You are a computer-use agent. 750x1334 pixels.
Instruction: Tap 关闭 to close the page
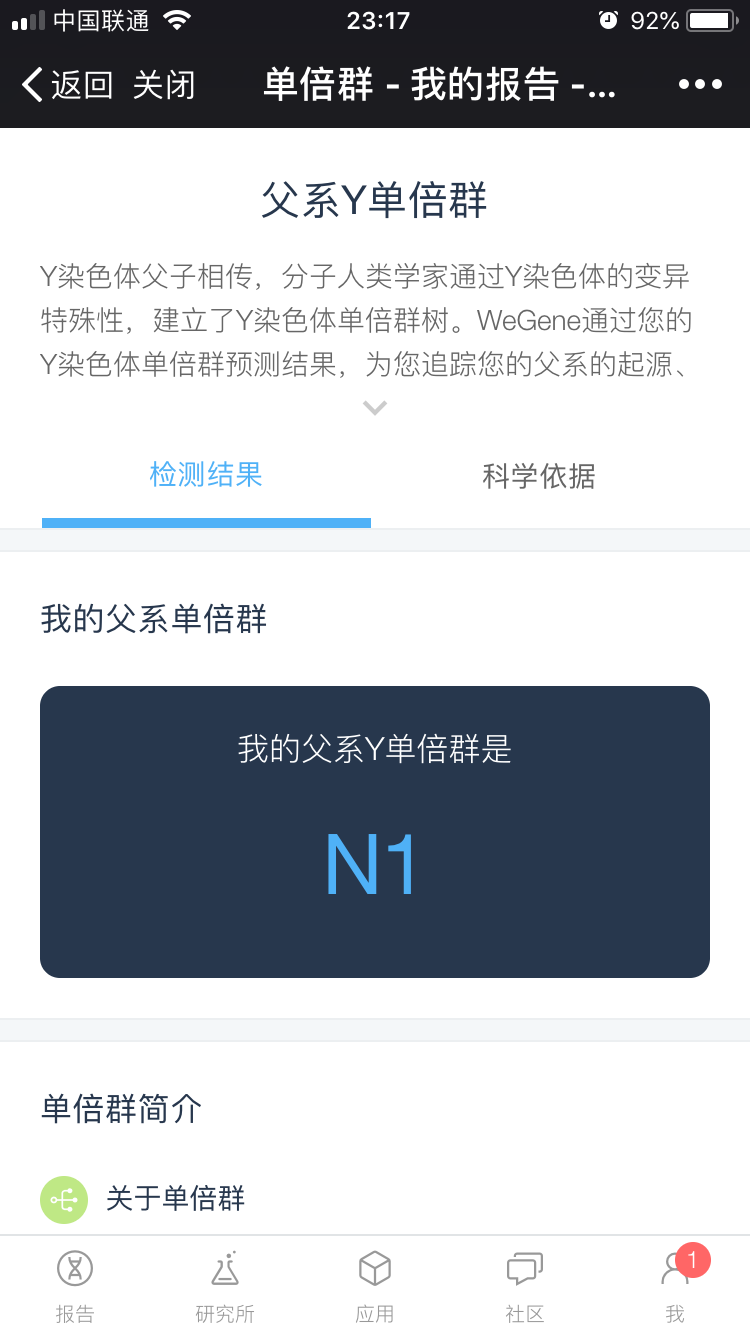point(164,85)
